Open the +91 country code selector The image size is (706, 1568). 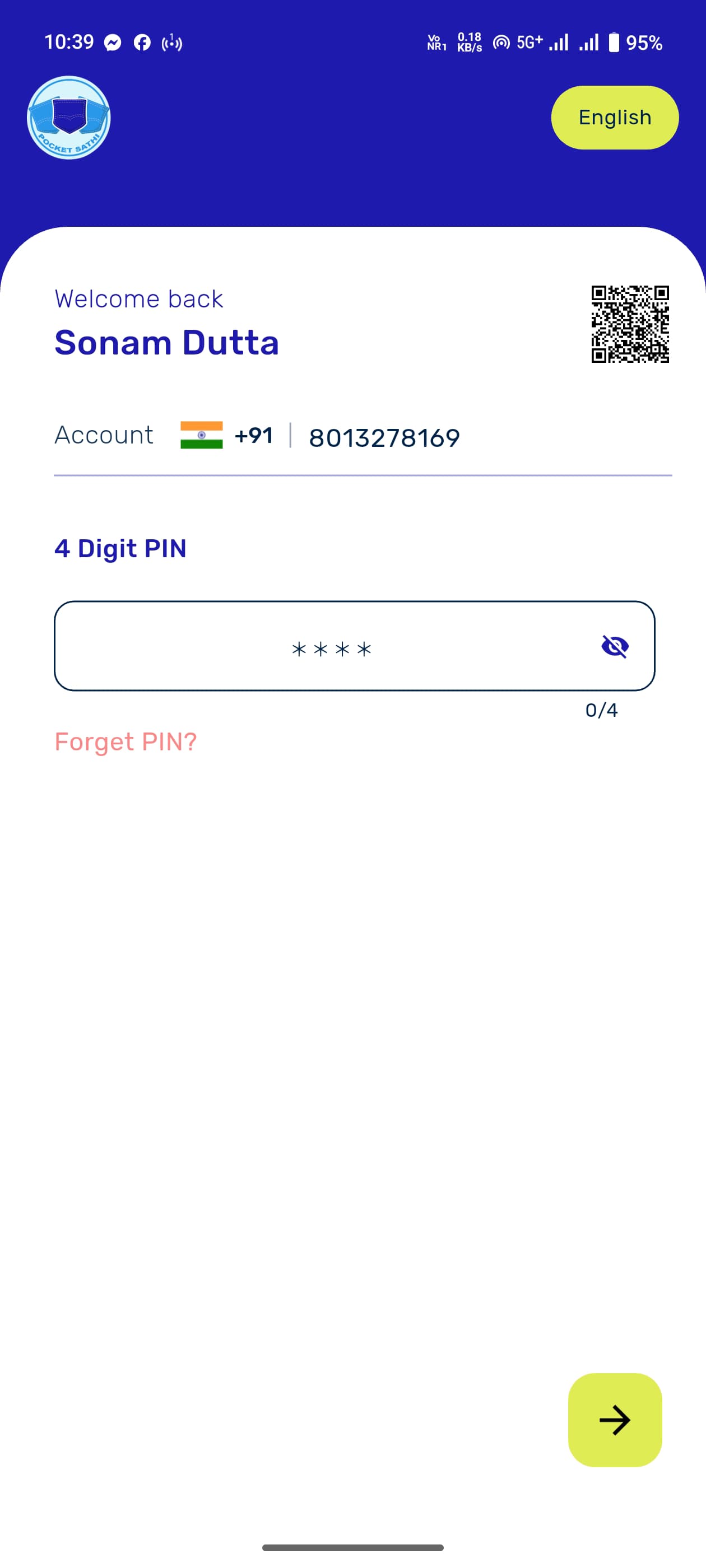click(x=226, y=436)
